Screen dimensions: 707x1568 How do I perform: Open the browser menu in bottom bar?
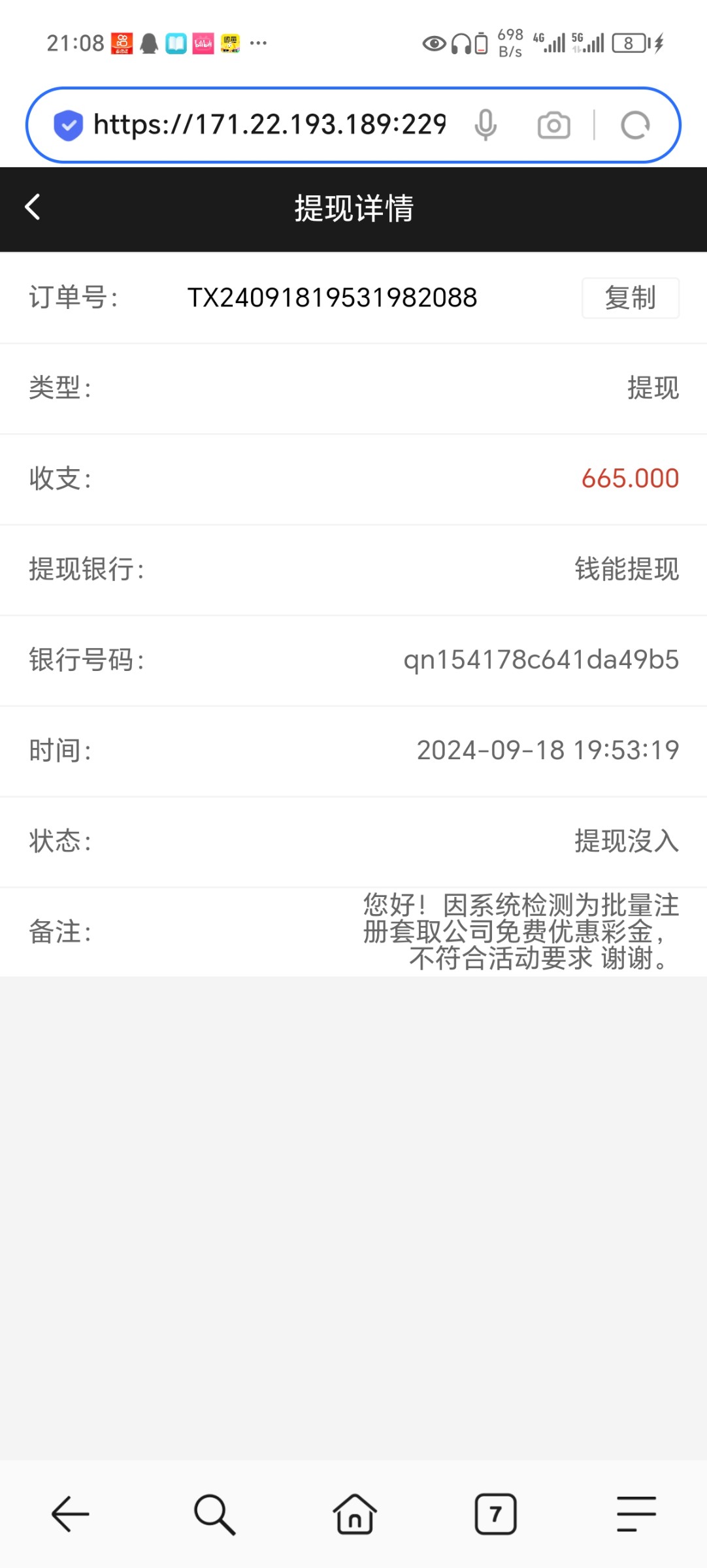point(636,1513)
